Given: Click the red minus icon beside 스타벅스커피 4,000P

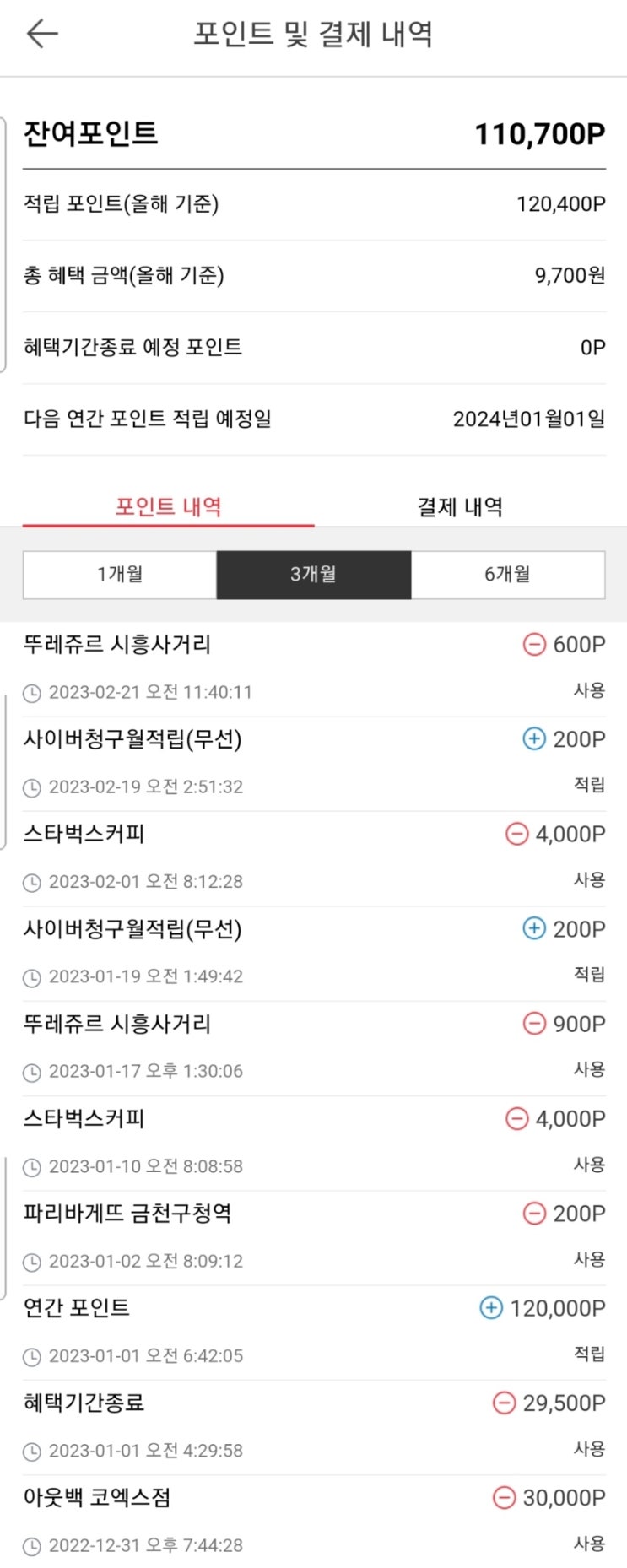Looking at the screenshot, I should click(516, 835).
